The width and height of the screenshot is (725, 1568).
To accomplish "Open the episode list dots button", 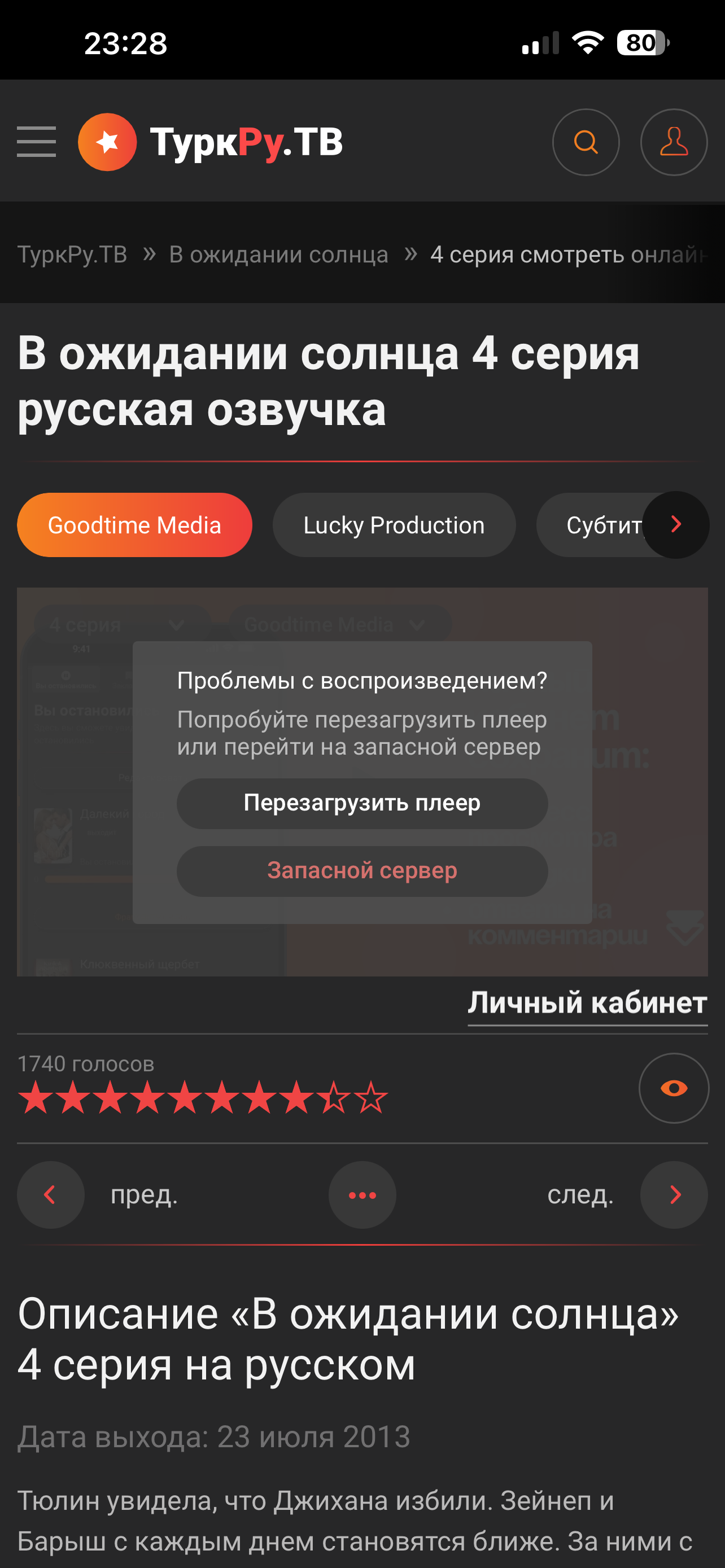I will click(x=362, y=1194).
